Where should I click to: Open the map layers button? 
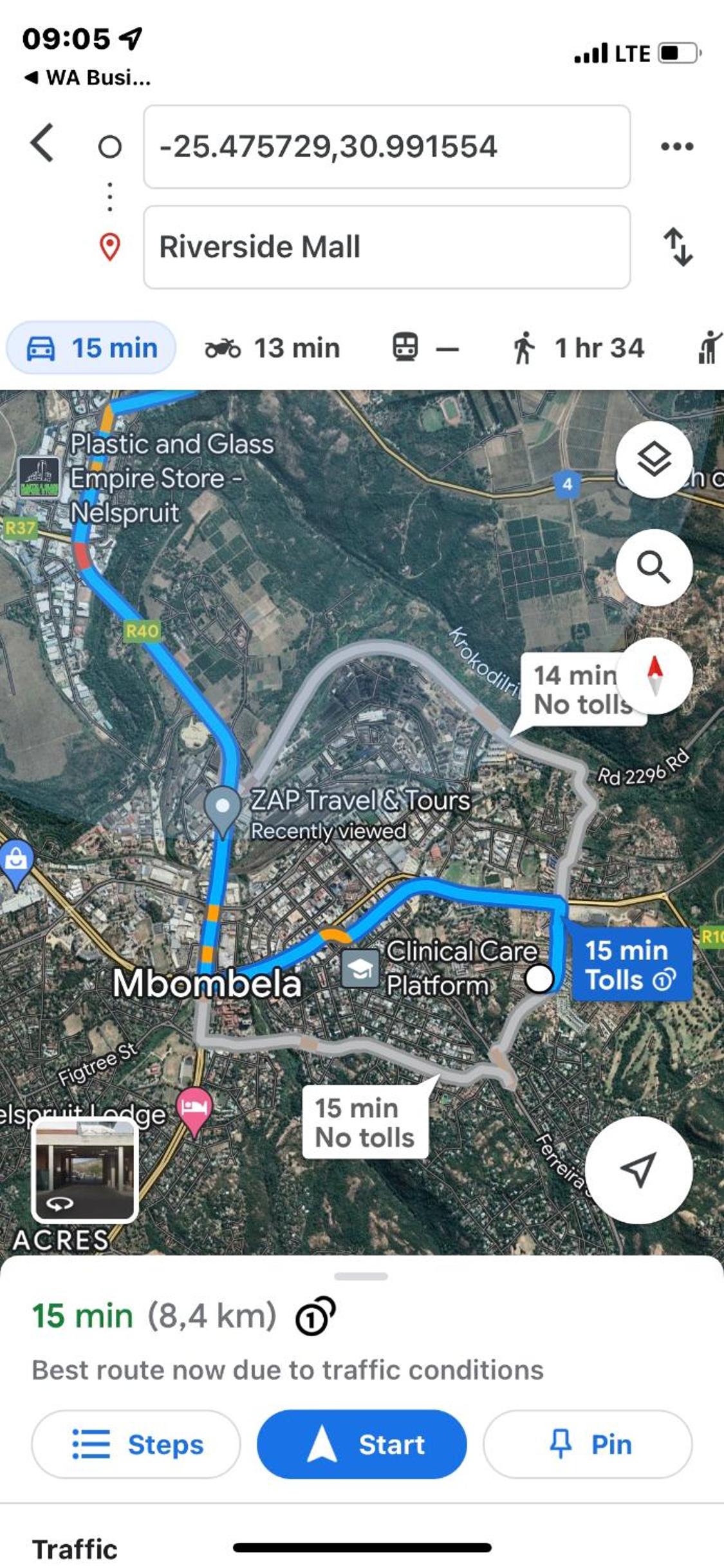654,460
